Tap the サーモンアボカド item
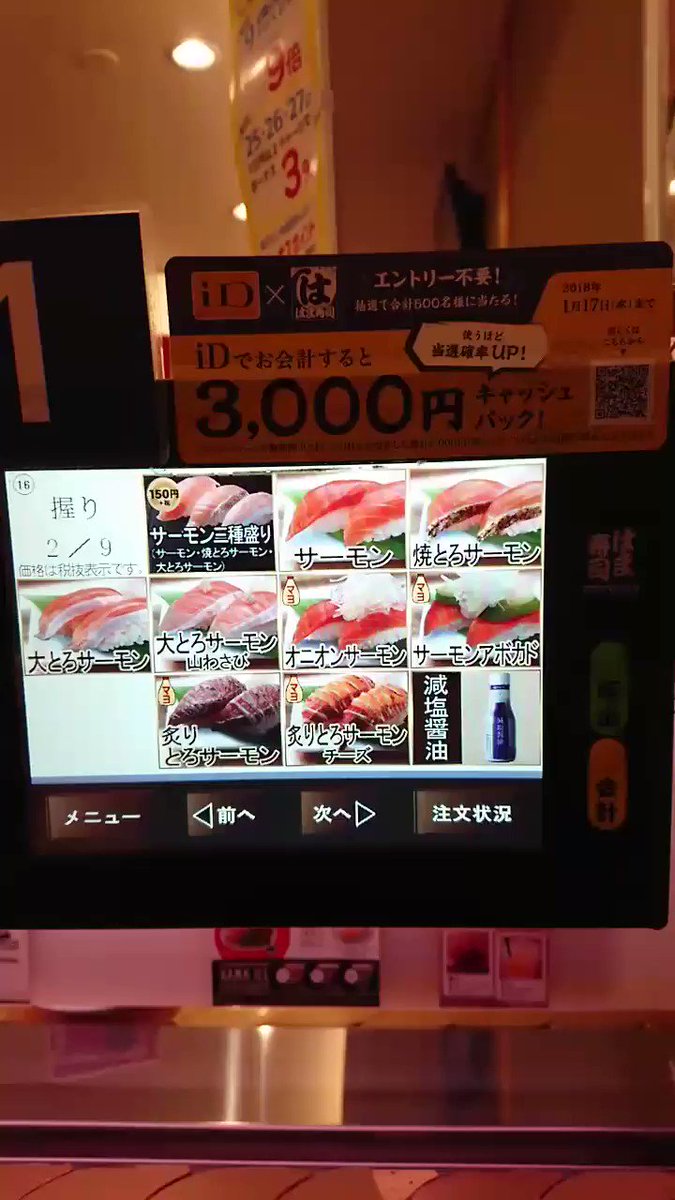This screenshot has height=1200, width=675. click(477, 619)
